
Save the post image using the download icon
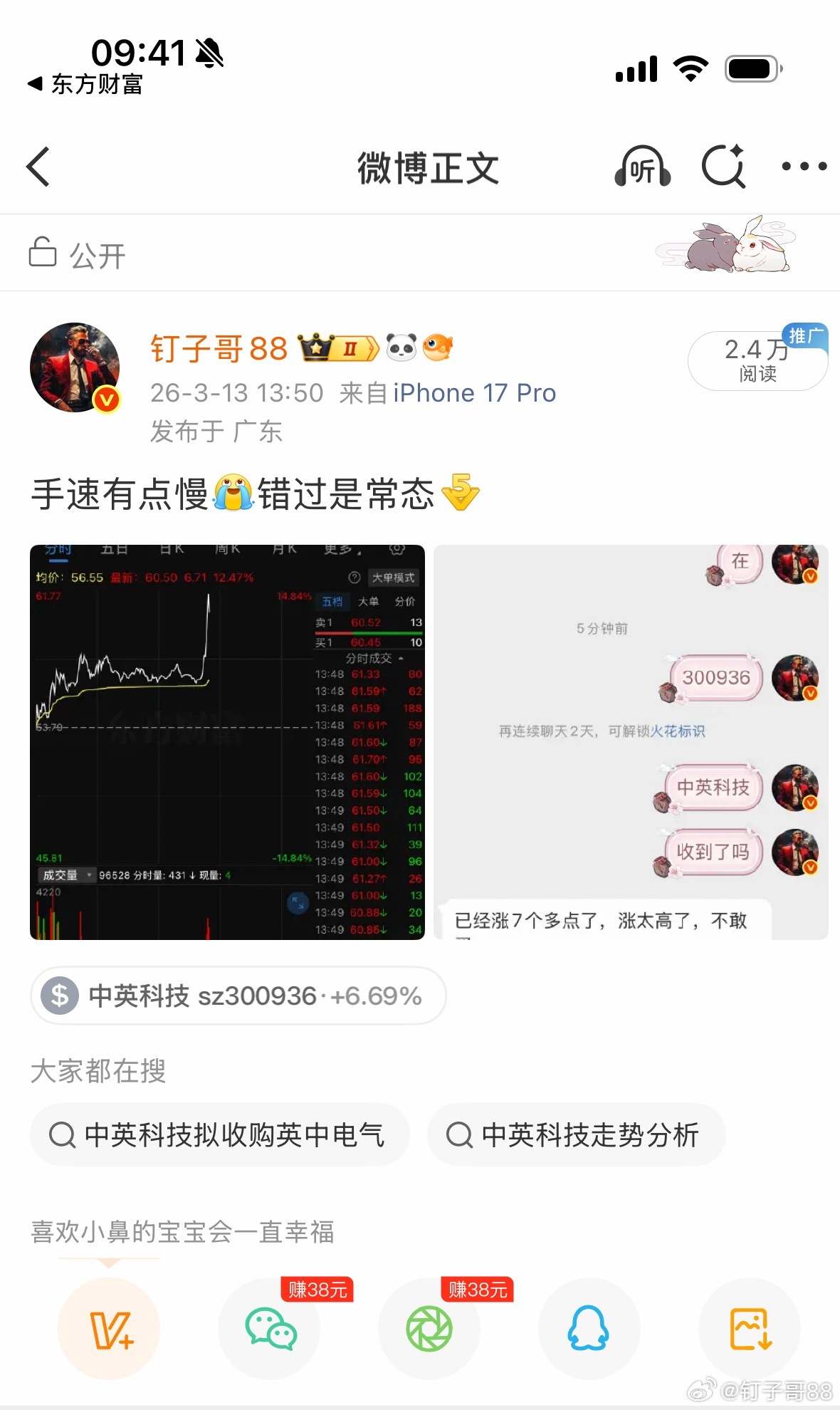pyautogui.click(x=749, y=1329)
